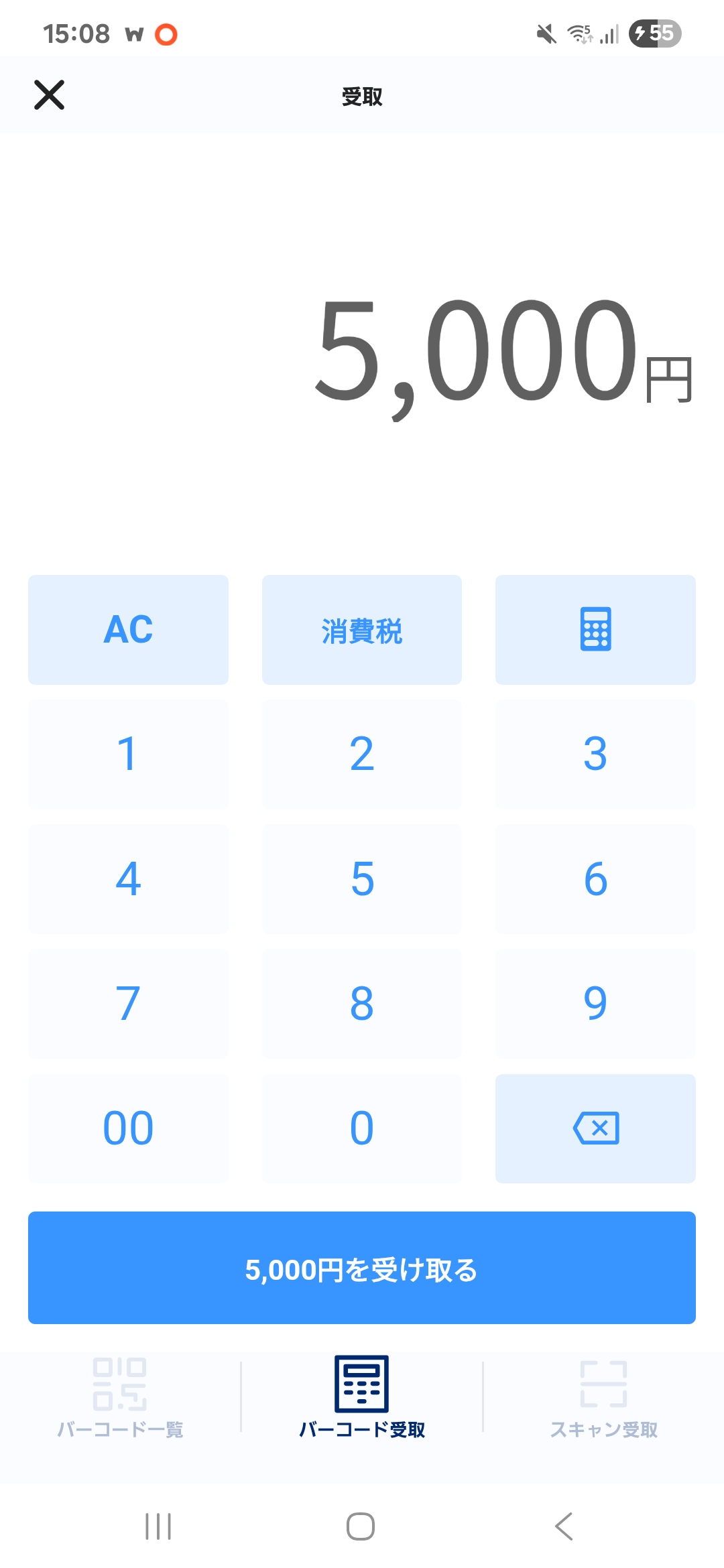
Task: Switch to the バーコード一覧 tab
Action: click(x=121, y=1398)
